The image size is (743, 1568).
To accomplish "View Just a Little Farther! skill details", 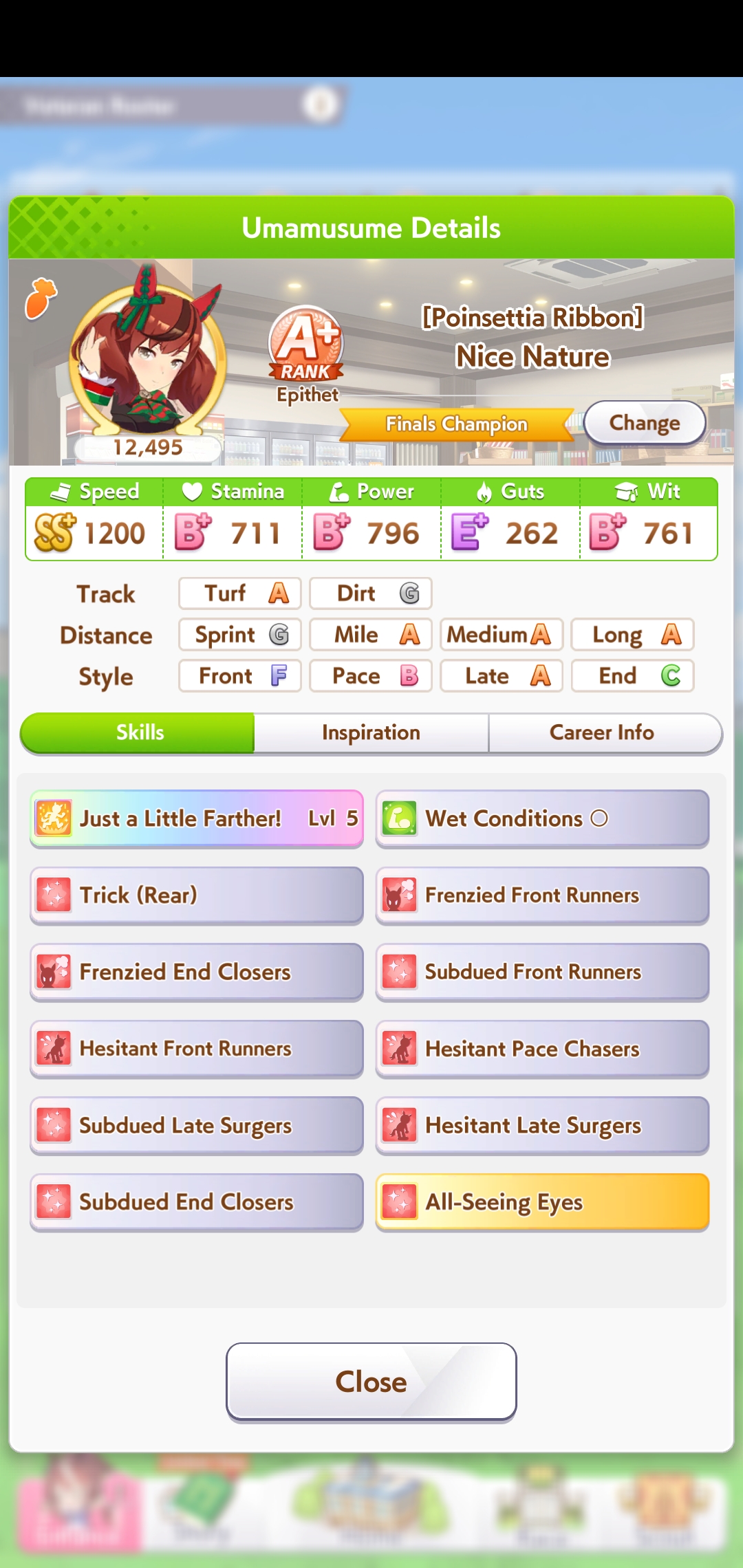I will pos(197,818).
